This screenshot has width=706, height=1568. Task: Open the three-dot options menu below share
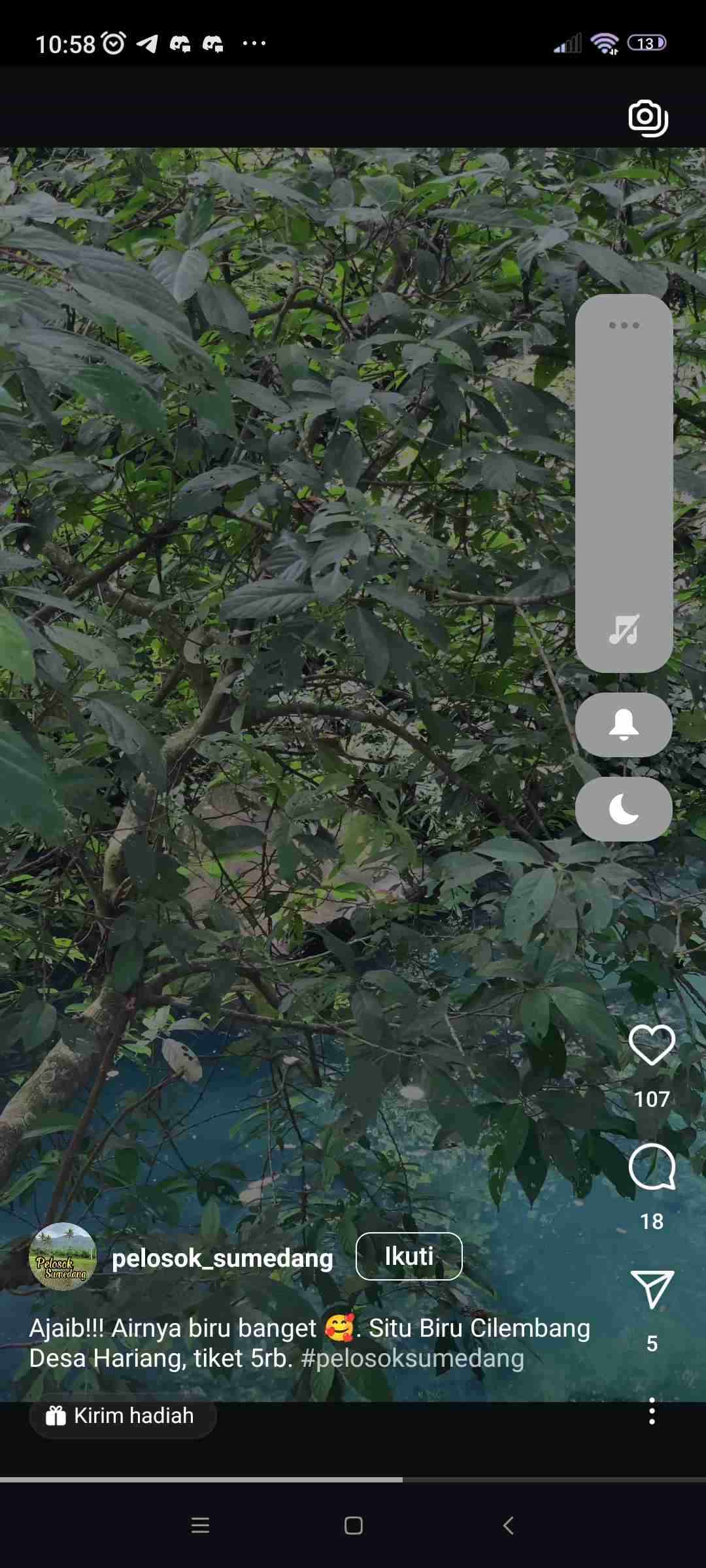(x=652, y=1412)
